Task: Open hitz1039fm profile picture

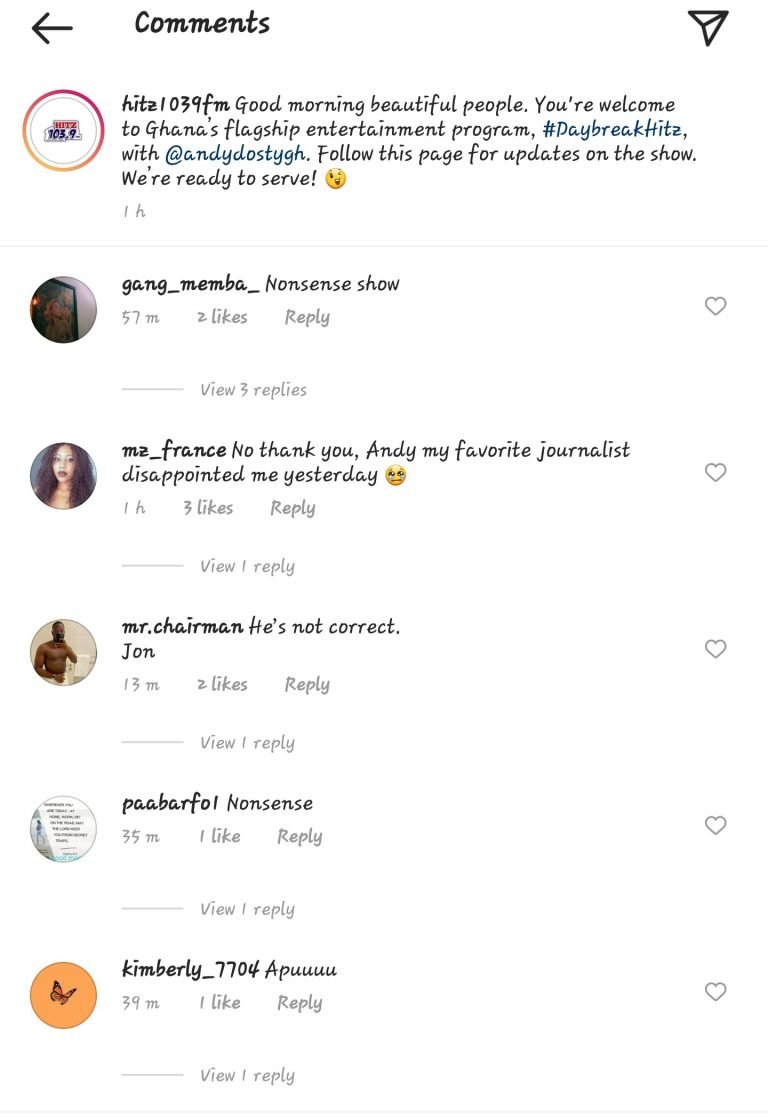Action: pos(63,130)
